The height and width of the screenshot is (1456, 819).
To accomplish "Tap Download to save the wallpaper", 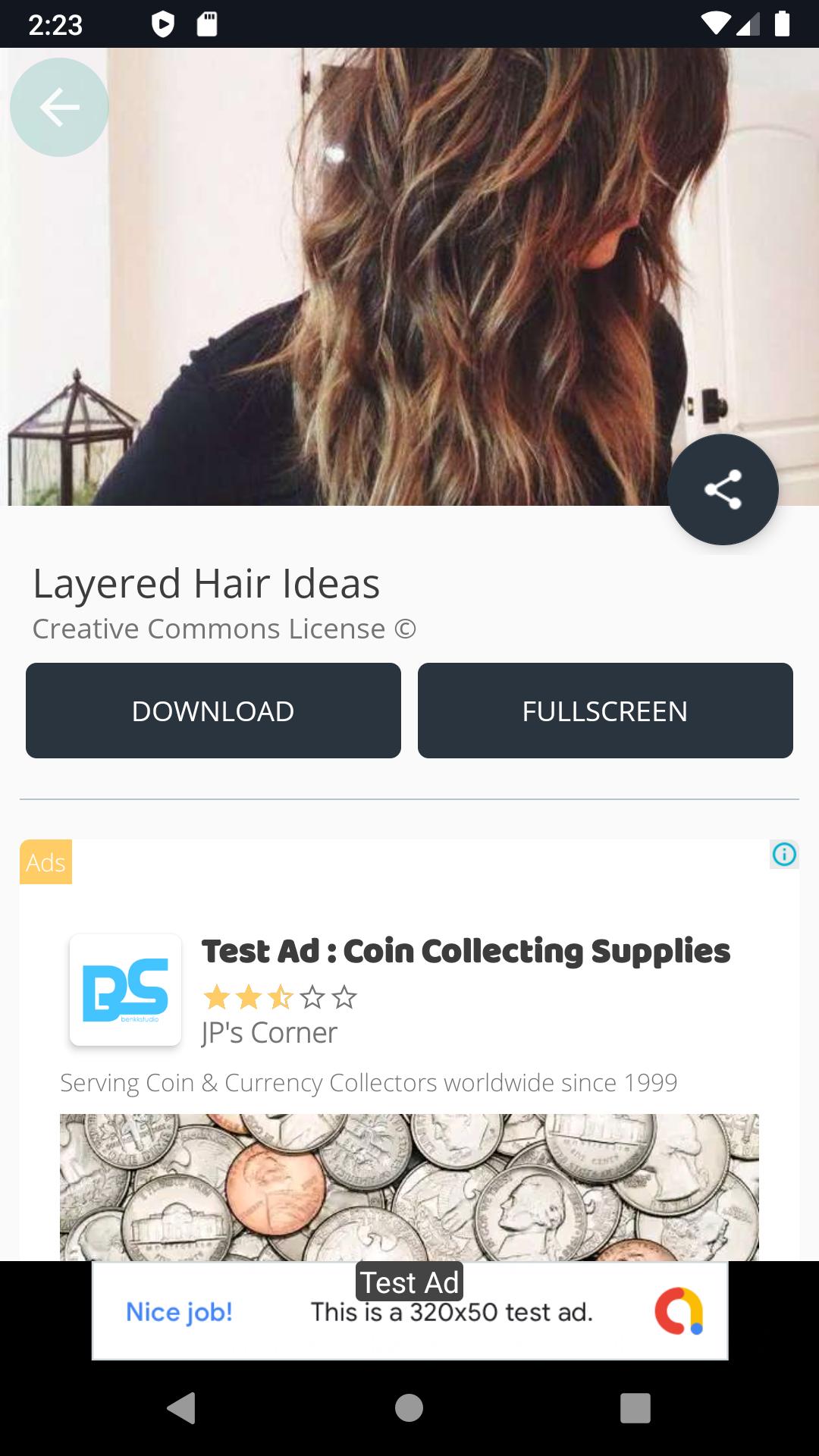I will coord(213,710).
